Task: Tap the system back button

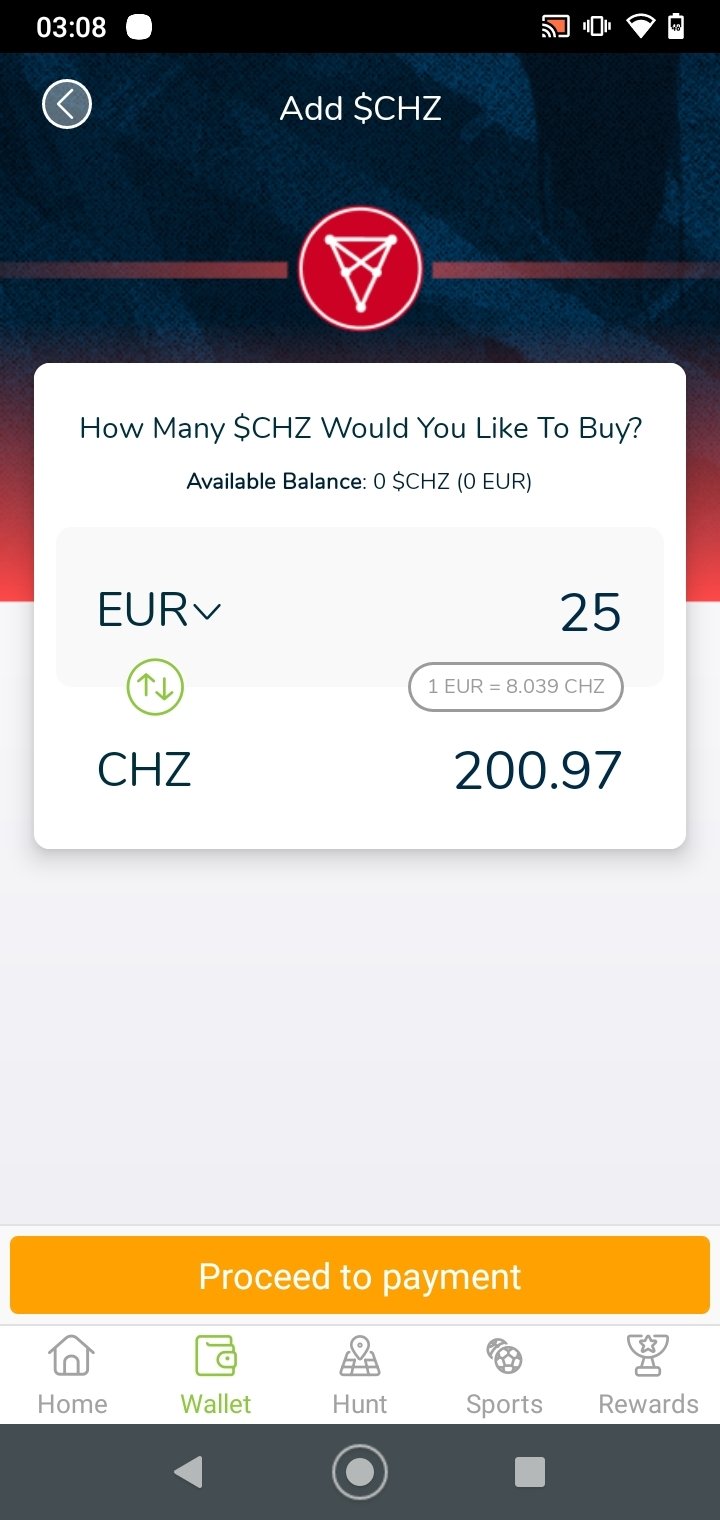Action: tap(188, 1472)
